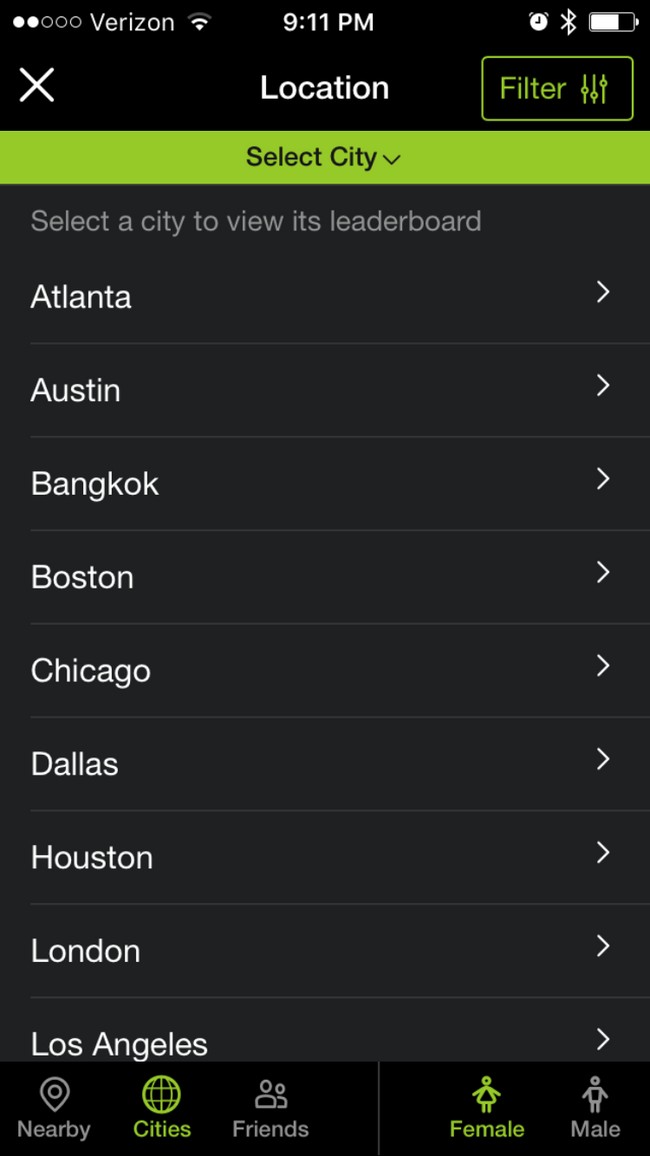Select Dallas from the list
Screen dimensions: 650x1156
pos(325,764)
